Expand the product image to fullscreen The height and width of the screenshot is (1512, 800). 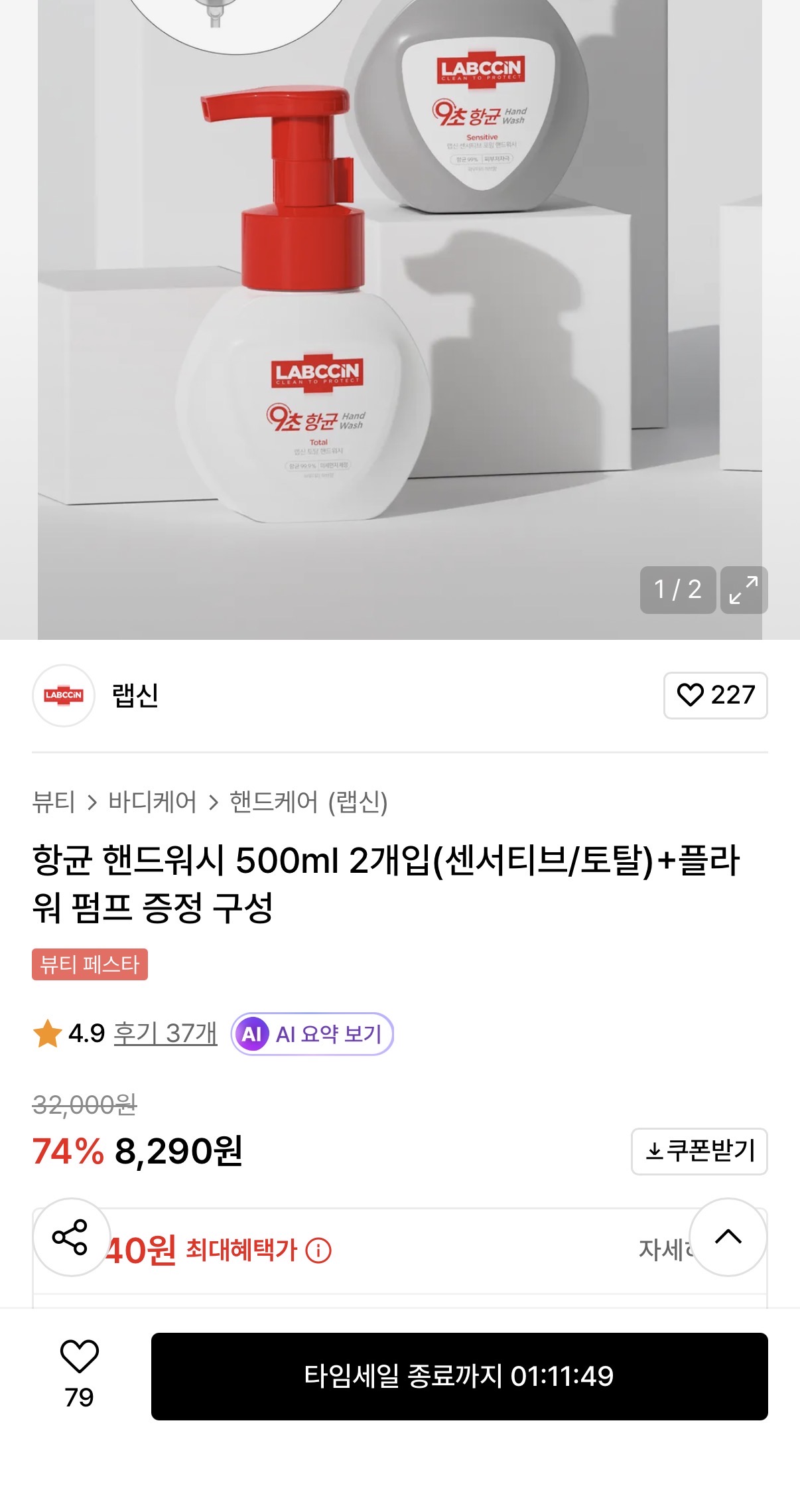[x=744, y=589]
